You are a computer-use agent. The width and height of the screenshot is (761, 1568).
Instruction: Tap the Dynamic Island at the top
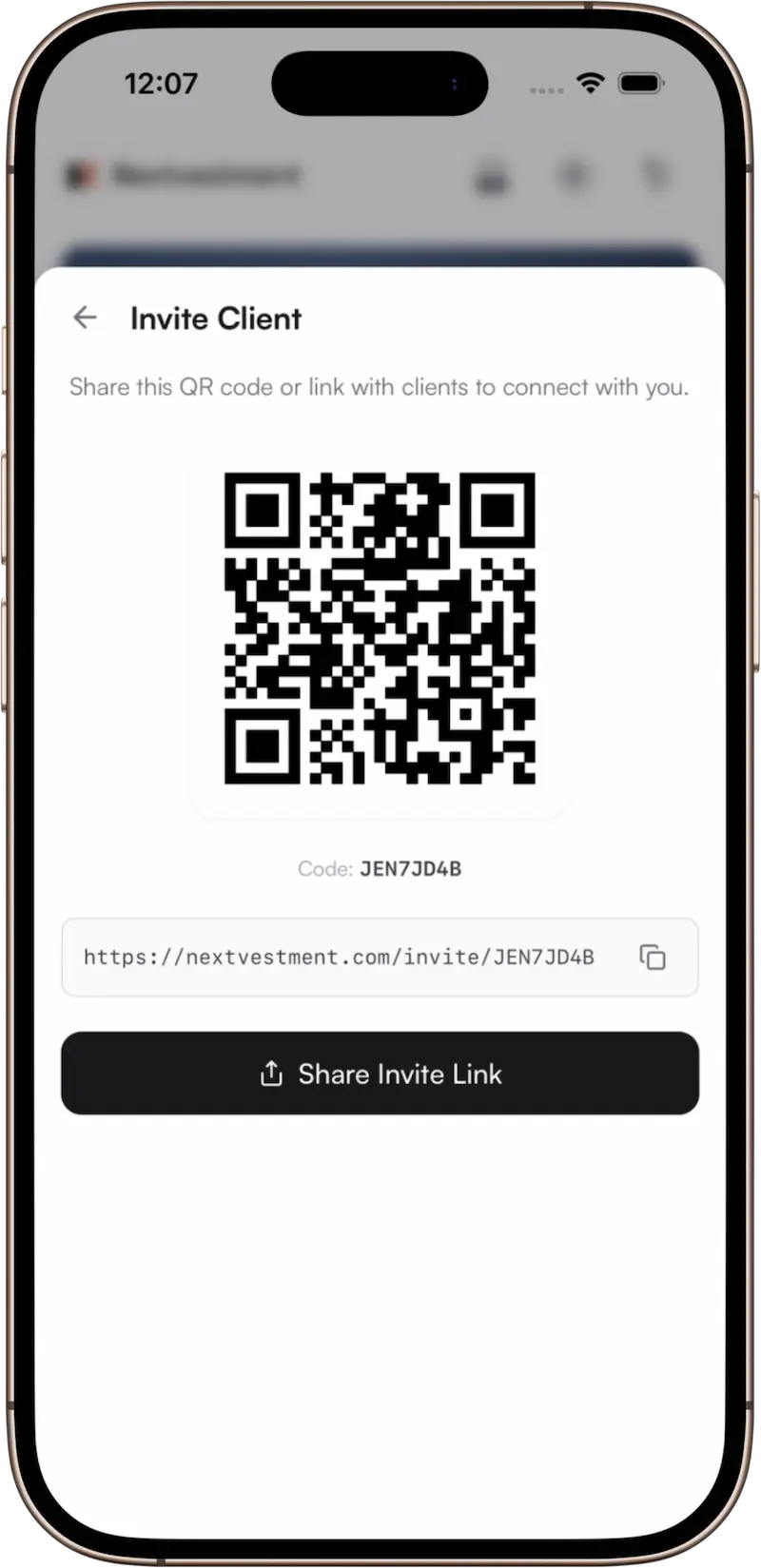pyautogui.click(x=380, y=83)
